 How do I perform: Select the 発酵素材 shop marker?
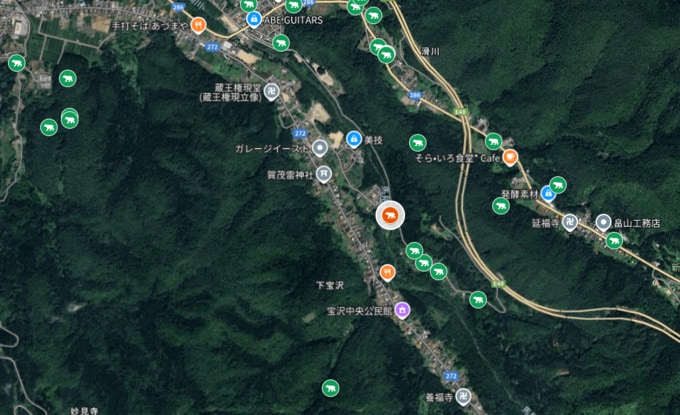point(548,194)
